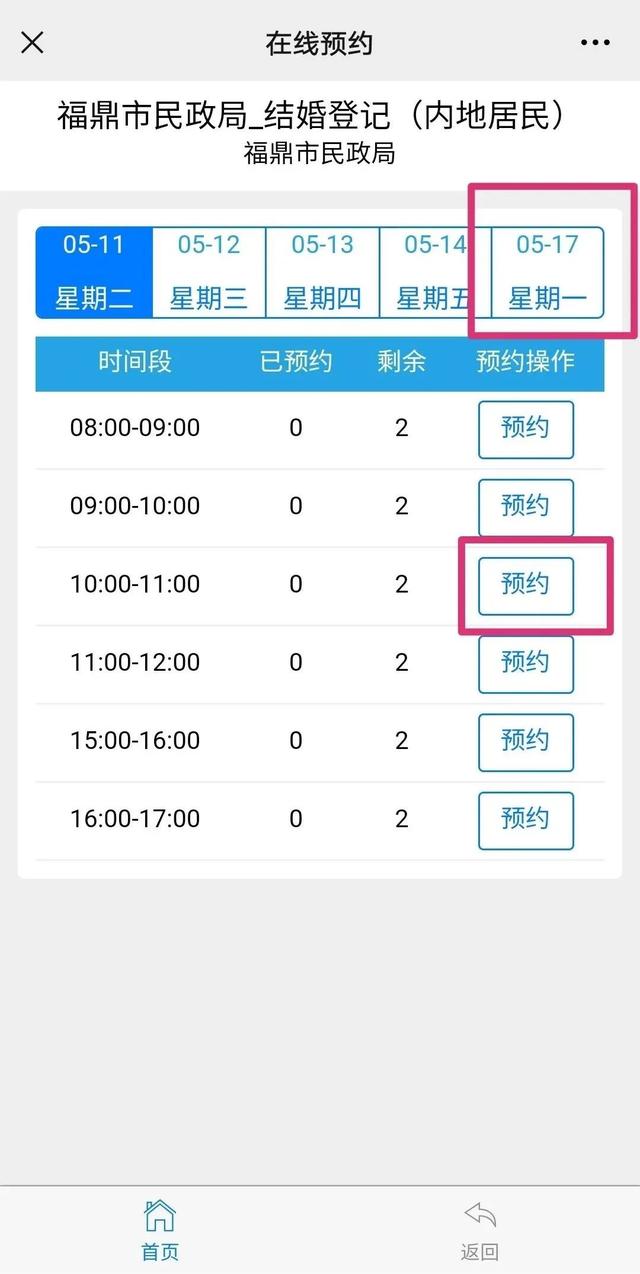
Task: Tap the 返回 back button
Action: (480, 1230)
